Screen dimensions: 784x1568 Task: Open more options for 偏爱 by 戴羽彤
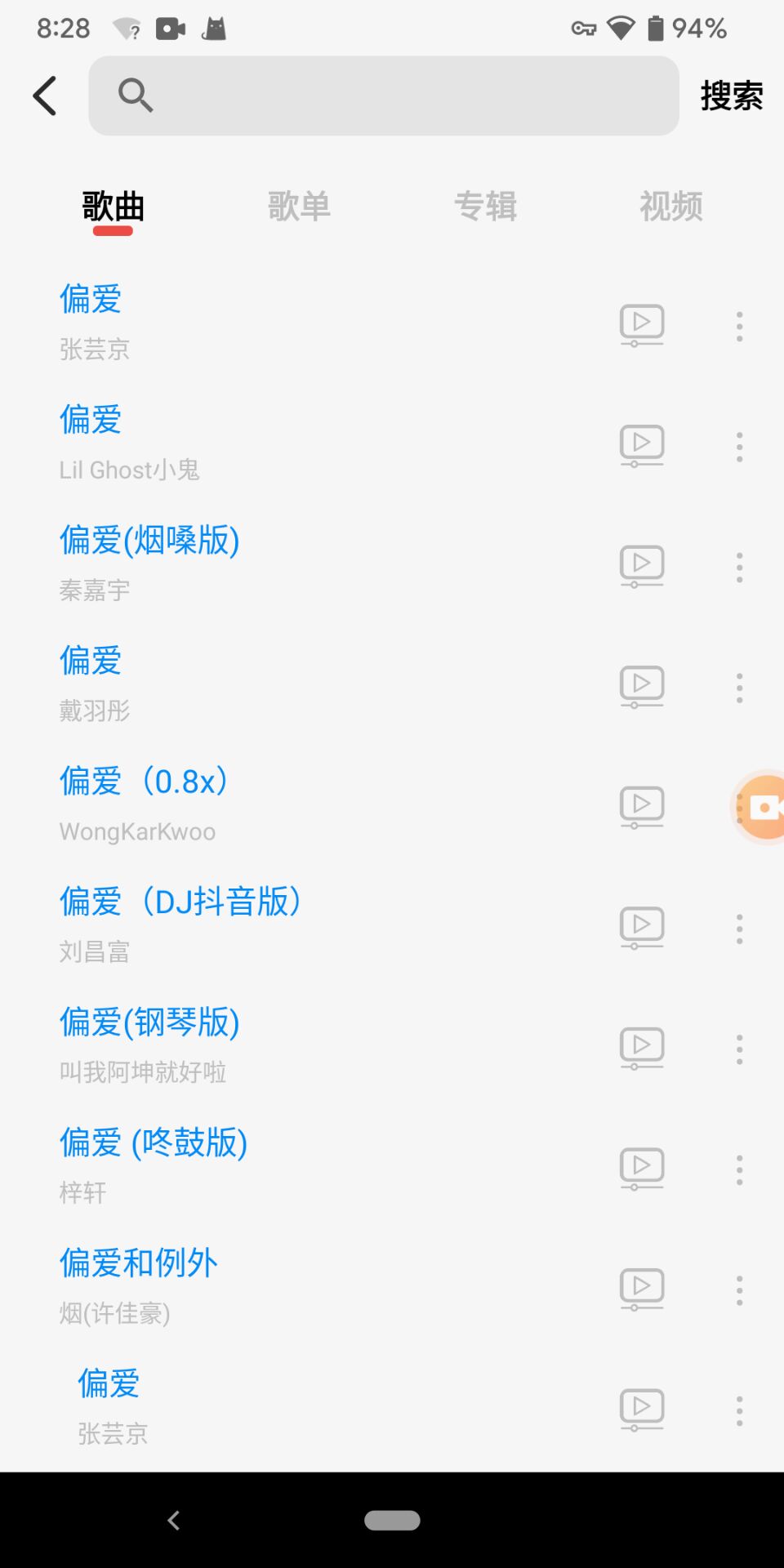[x=739, y=688]
